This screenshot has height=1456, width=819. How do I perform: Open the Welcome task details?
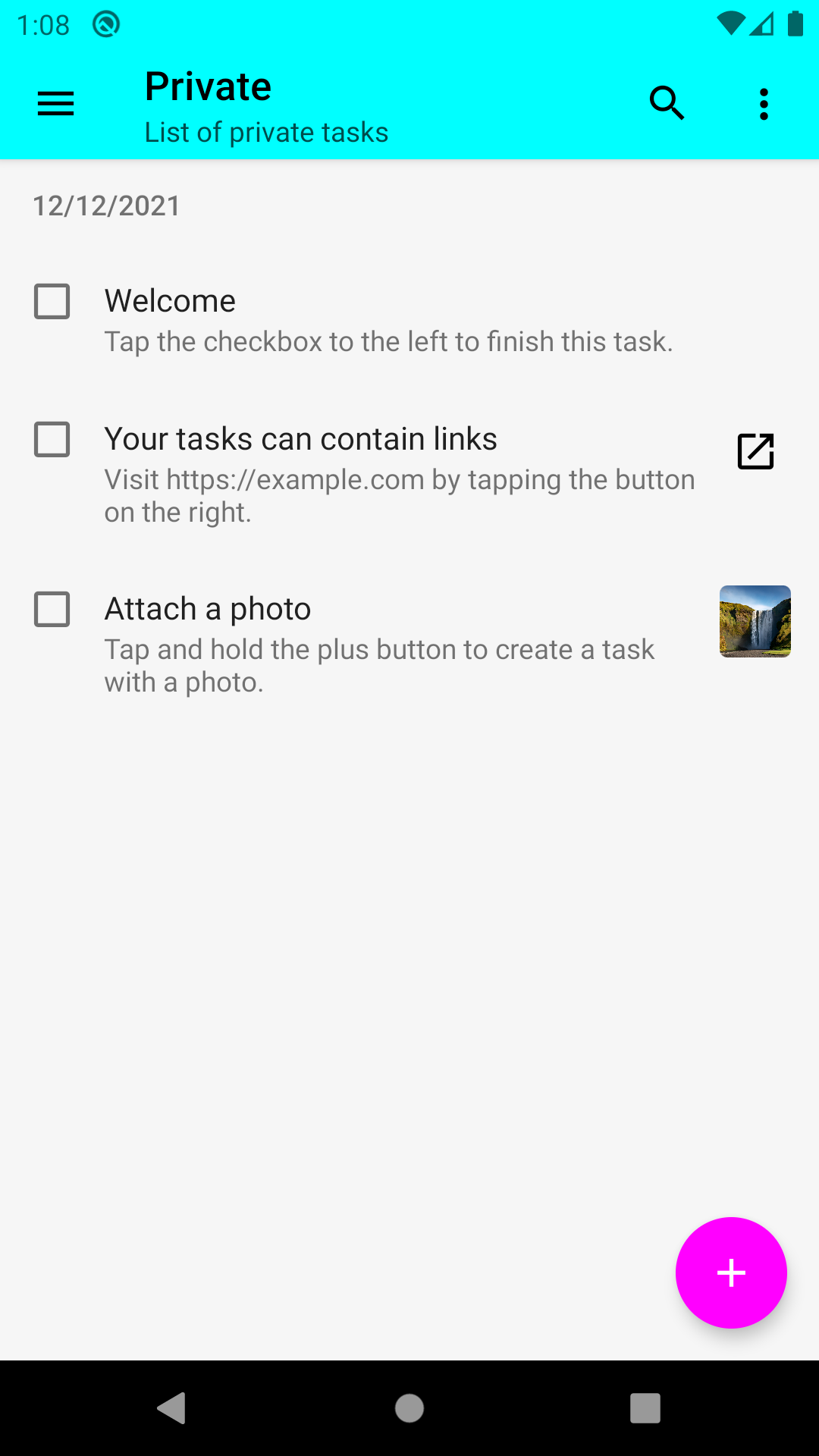[x=409, y=320]
